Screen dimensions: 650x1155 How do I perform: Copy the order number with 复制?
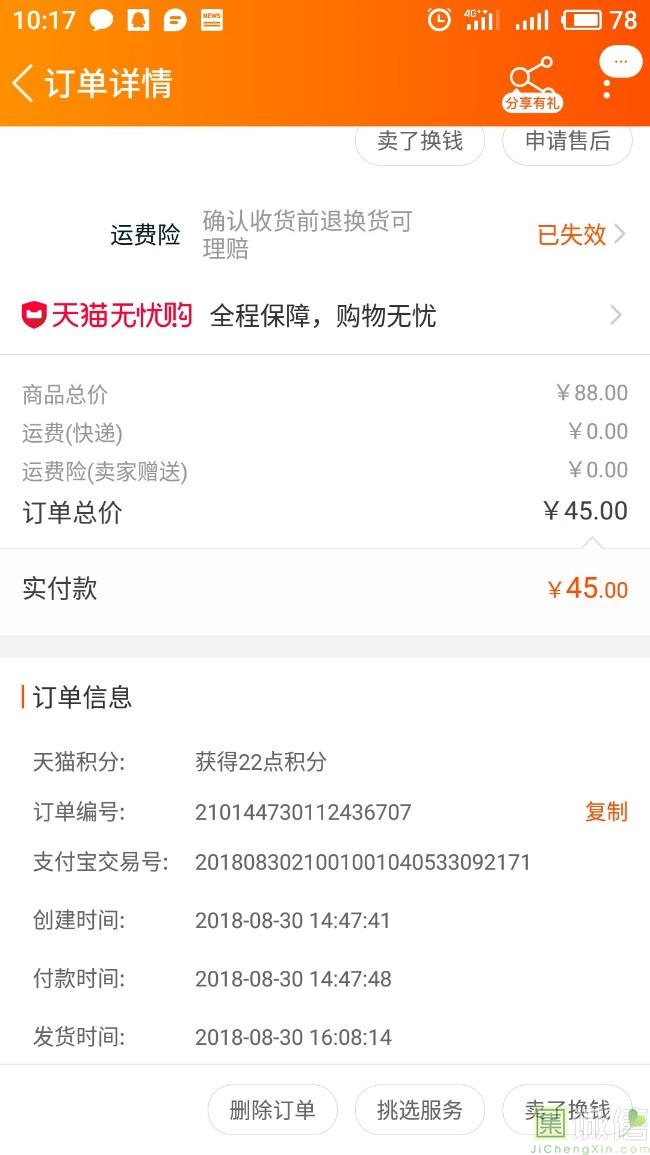coord(606,812)
